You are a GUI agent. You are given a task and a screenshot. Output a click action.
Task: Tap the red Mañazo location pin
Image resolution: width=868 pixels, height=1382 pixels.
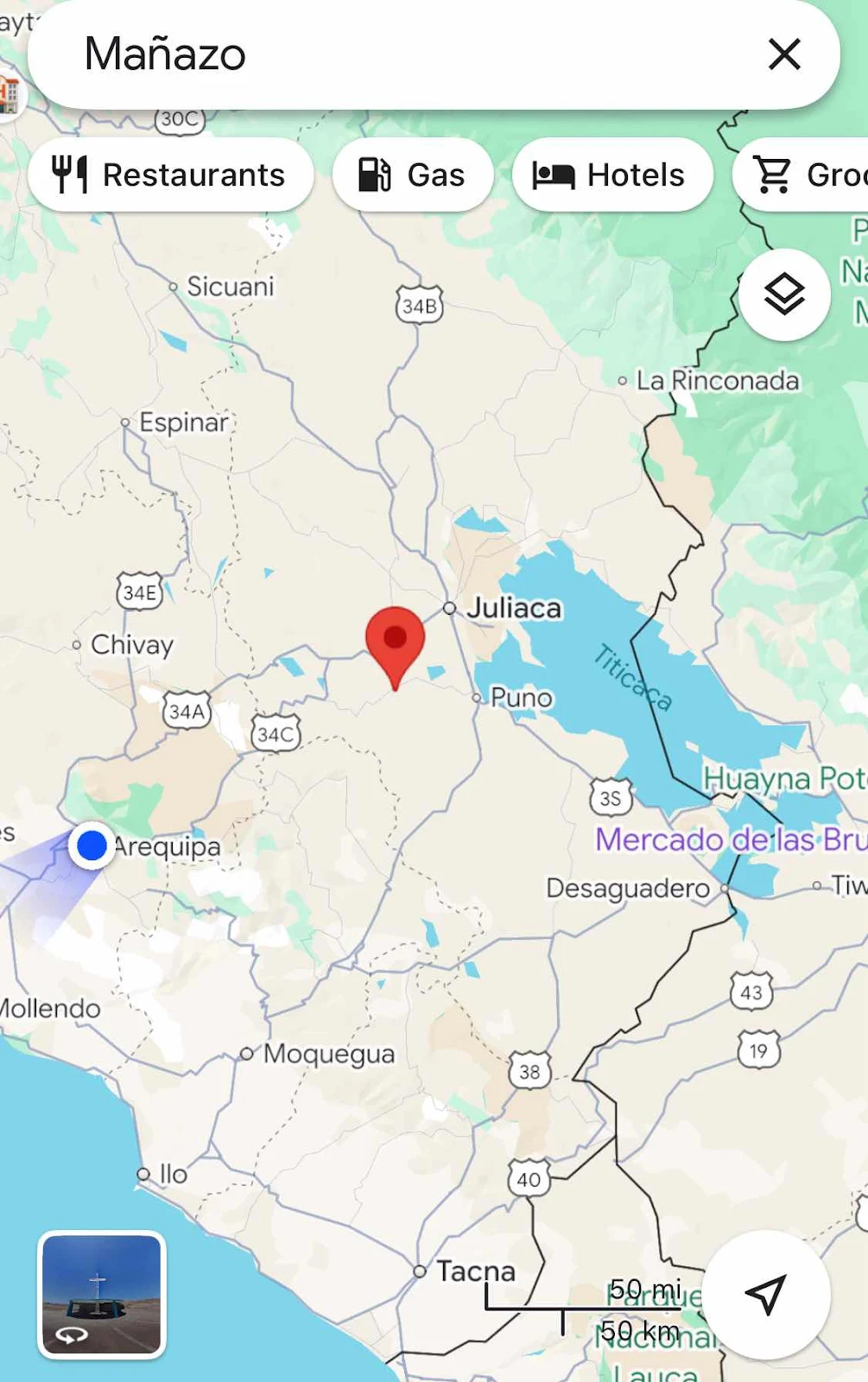point(395,641)
